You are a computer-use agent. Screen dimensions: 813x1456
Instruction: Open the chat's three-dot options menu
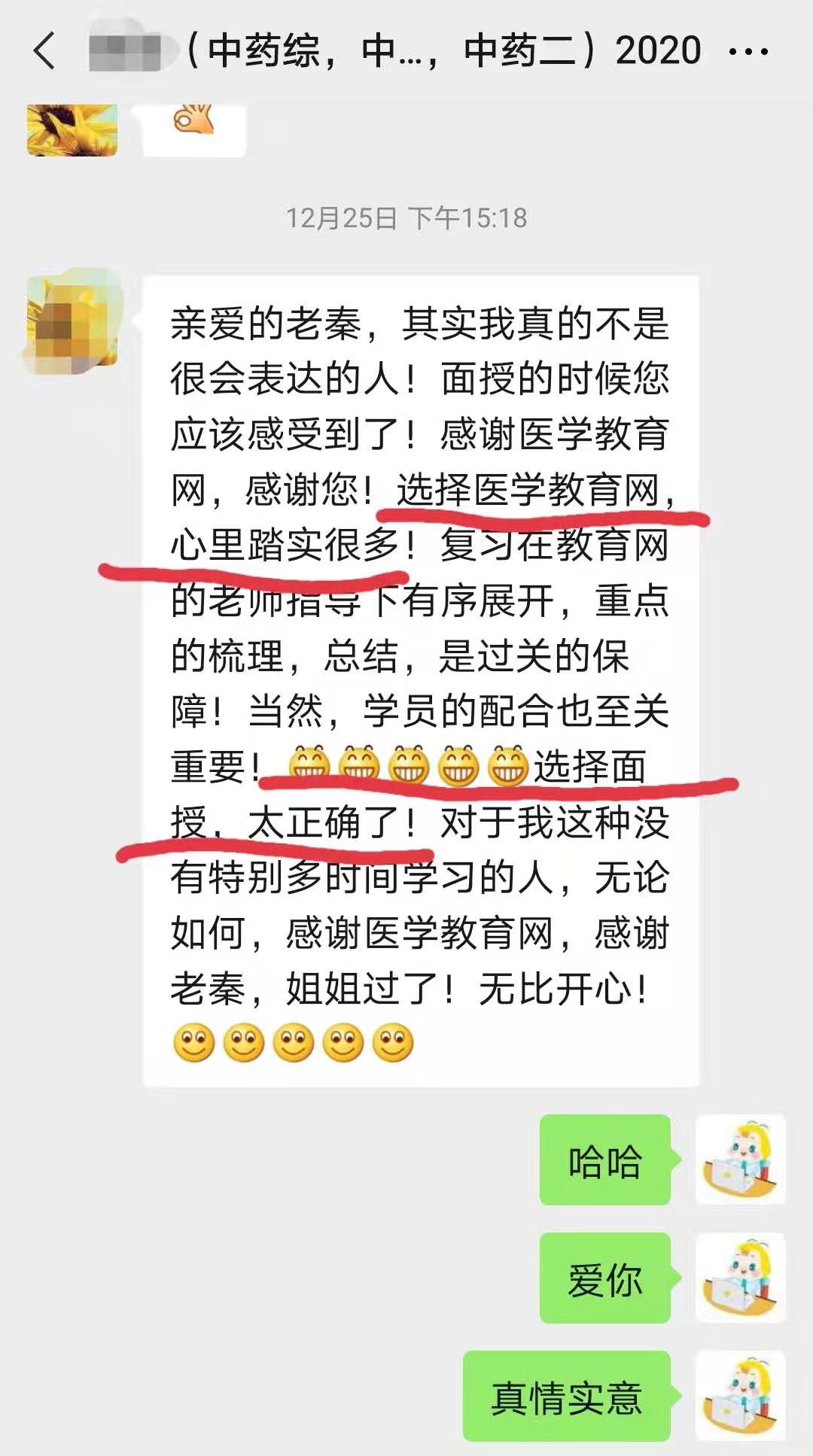click(x=748, y=51)
